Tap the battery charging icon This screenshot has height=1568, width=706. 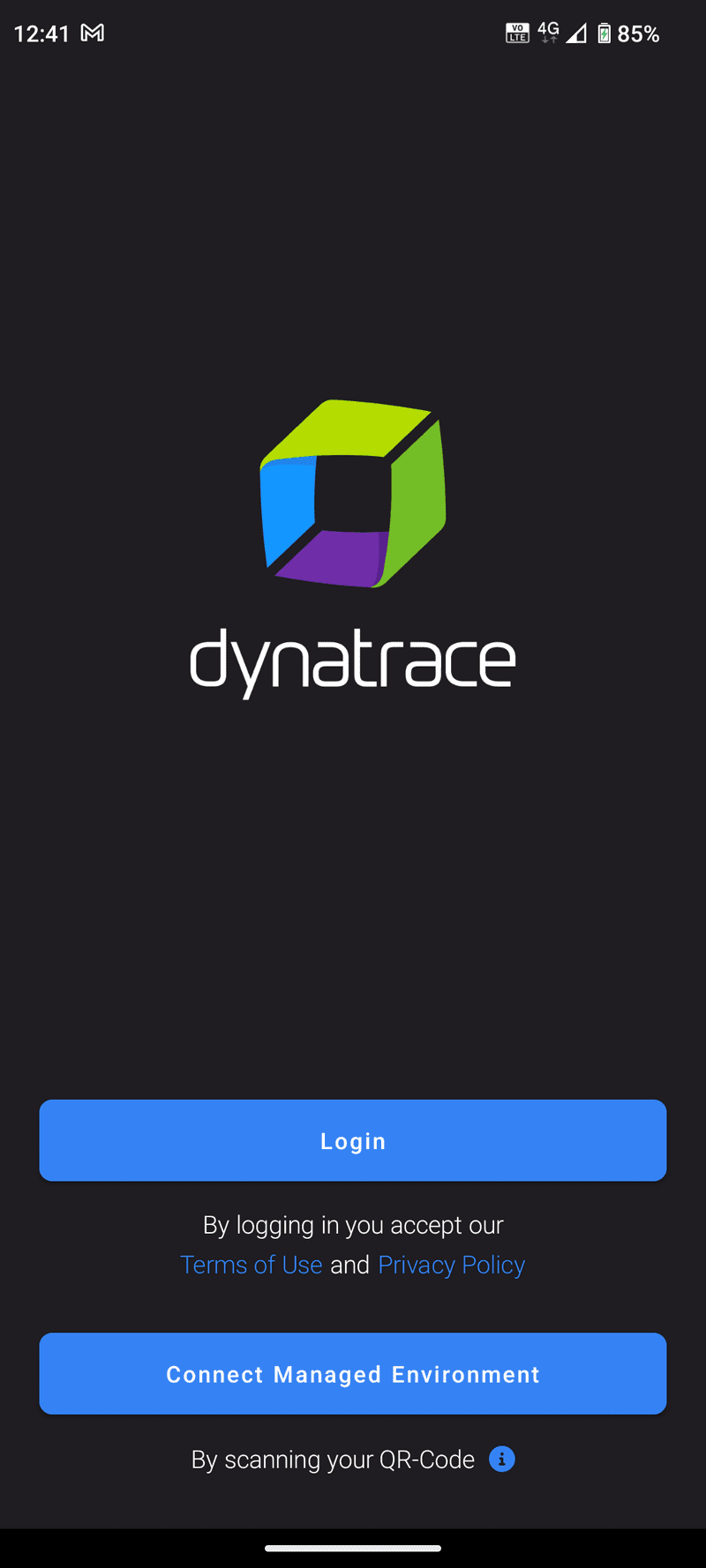pyautogui.click(x=605, y=34)
